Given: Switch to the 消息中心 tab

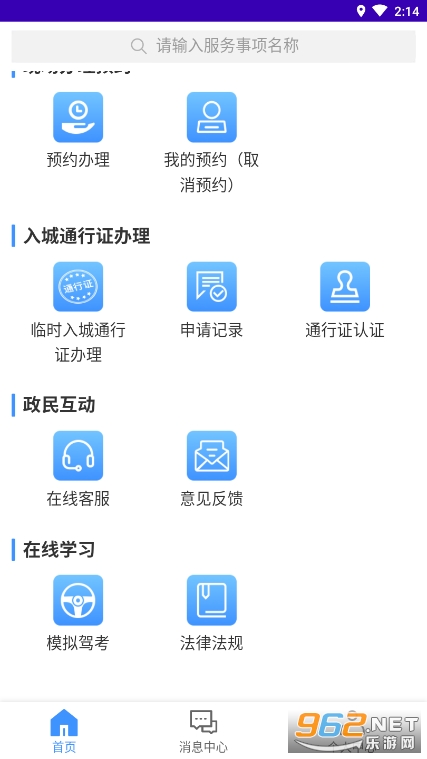Looking at the screenshot, I should pyautogui.click(x=203, y=730).
